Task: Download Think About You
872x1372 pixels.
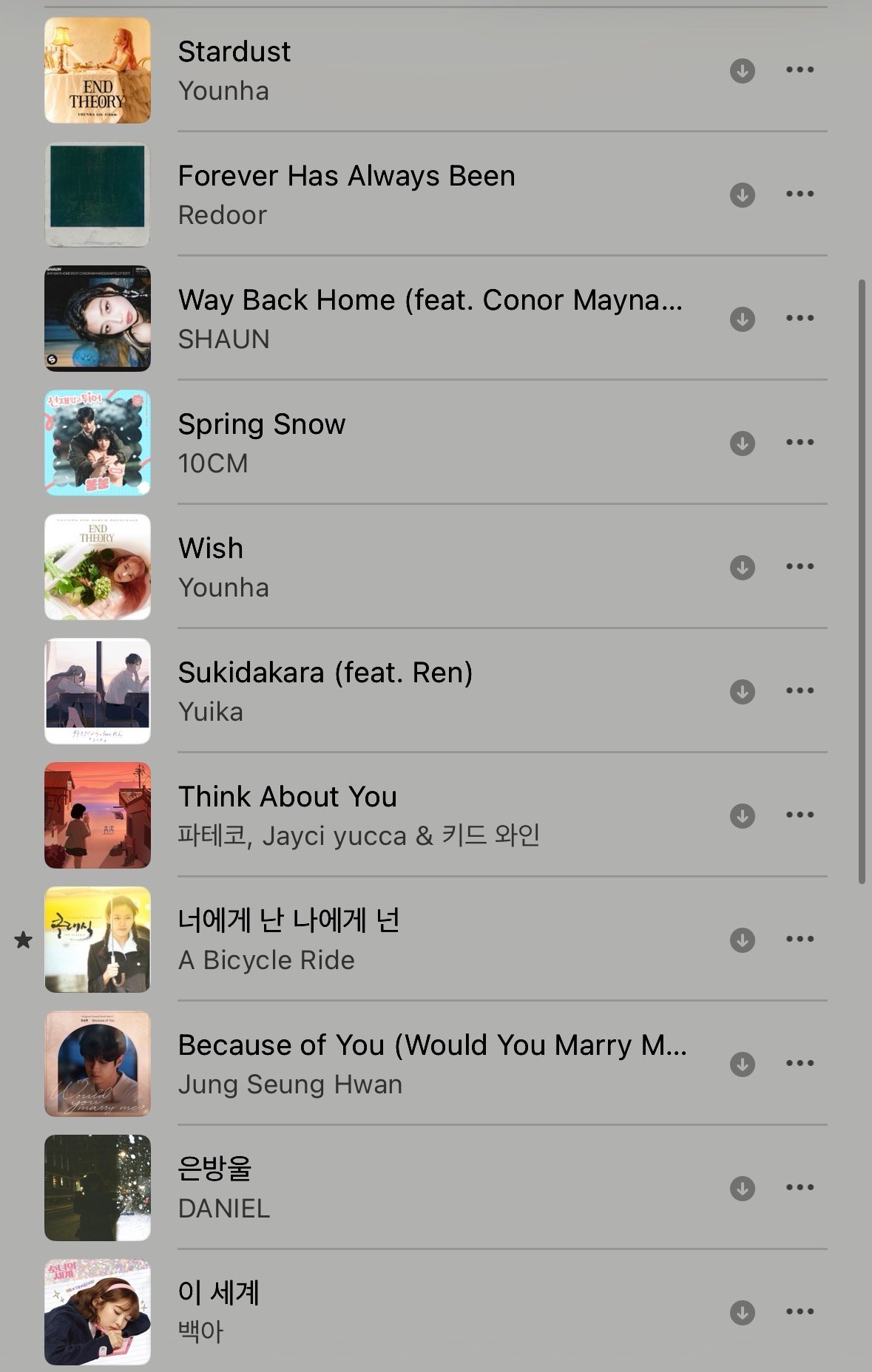Action: pyautogui.click(x=742, y=816)
